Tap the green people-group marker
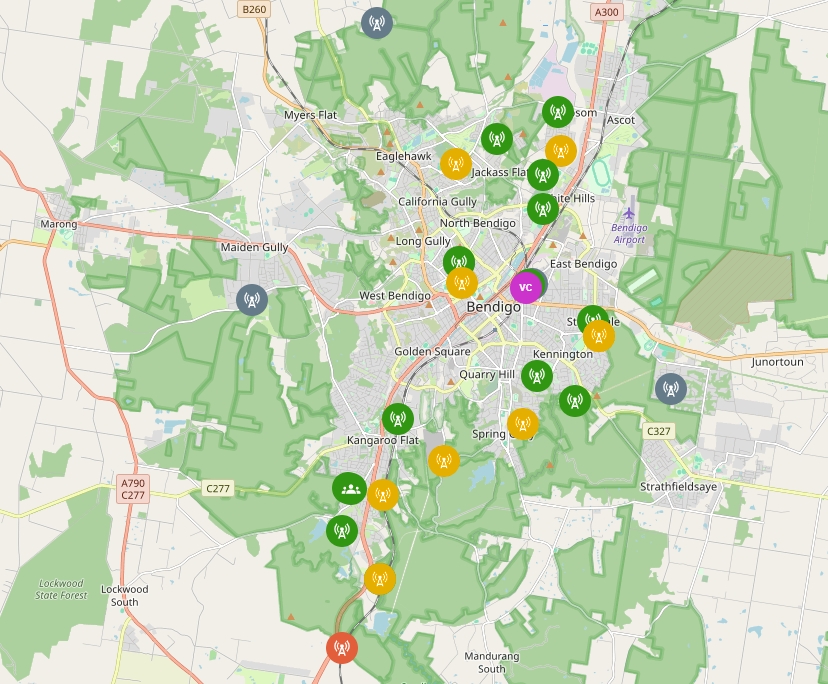Screen dimensions: 828x684 point(349,489)
